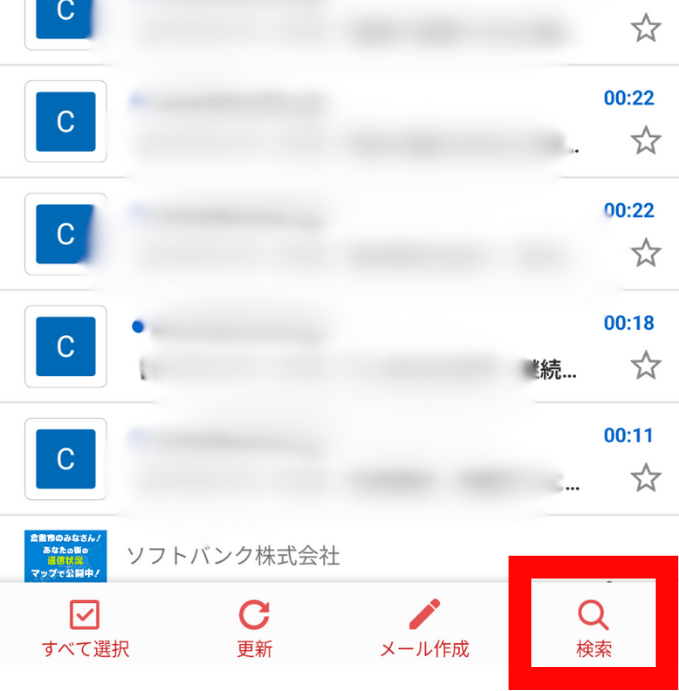Image resolution: width=679 pixels, height=691 pixels.
Task: Star the email received at 00:11
Action: 646,477
